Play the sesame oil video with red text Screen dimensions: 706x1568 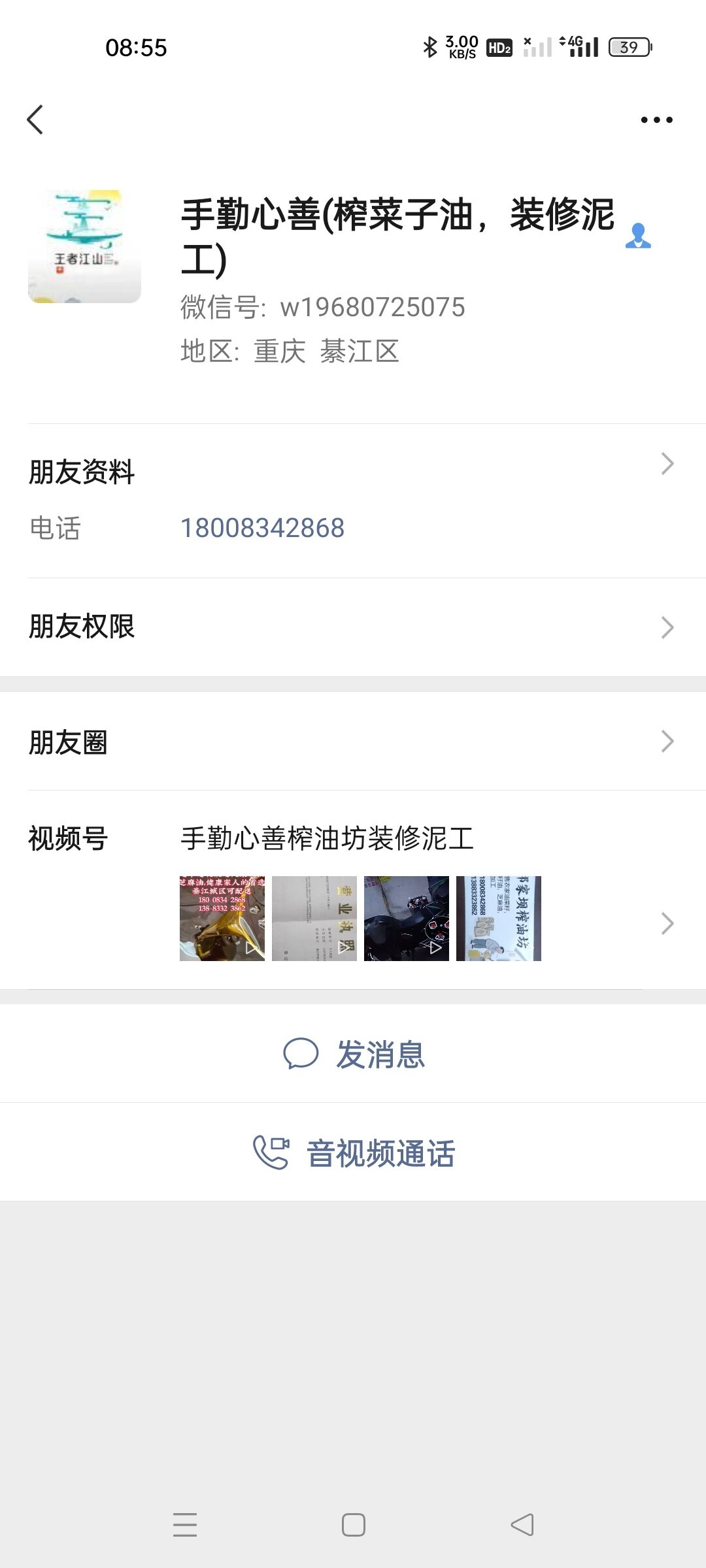click(x=222, y=918)
